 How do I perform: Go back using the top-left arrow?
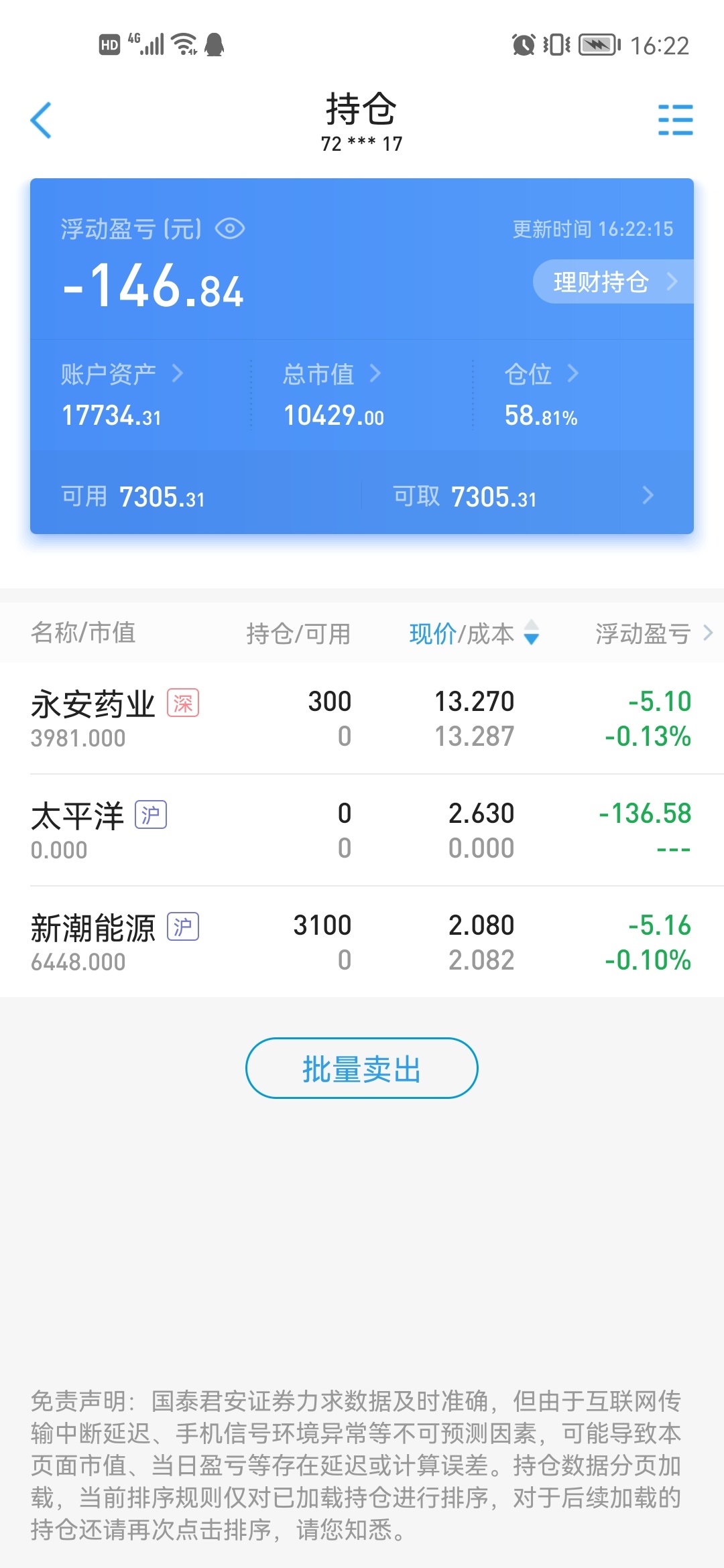[x=41, y=121]
